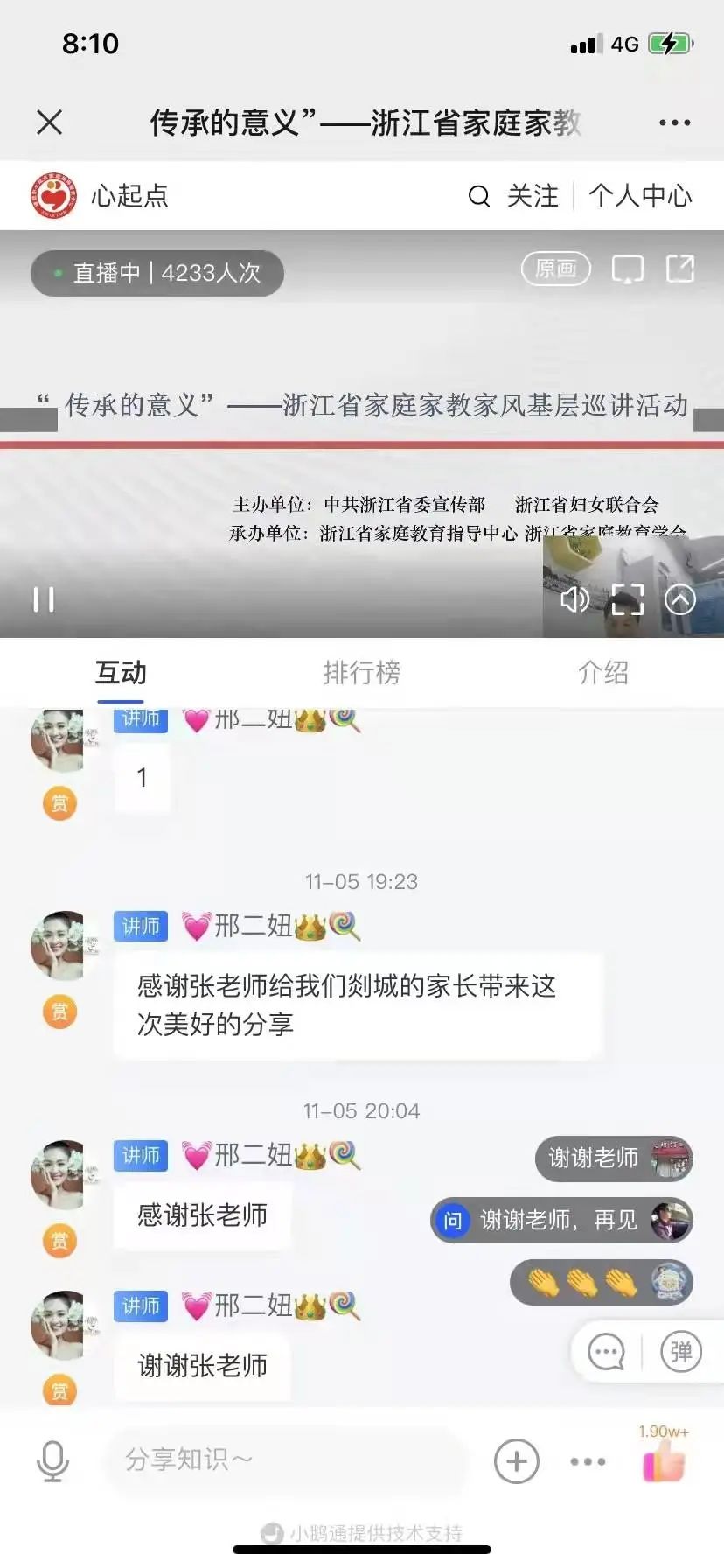Mute the video sound
The image size is (724, 1568).
pos(574,599)
